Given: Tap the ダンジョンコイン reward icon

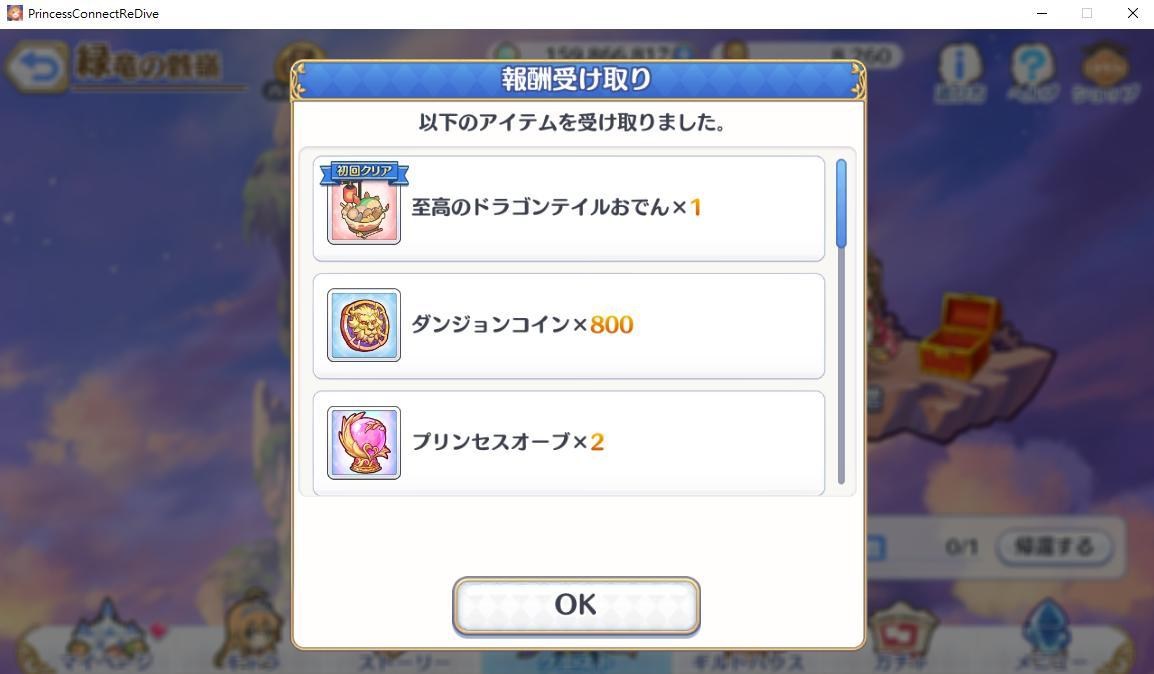Looking at the screenshot, I should click(x=364, y=325).
